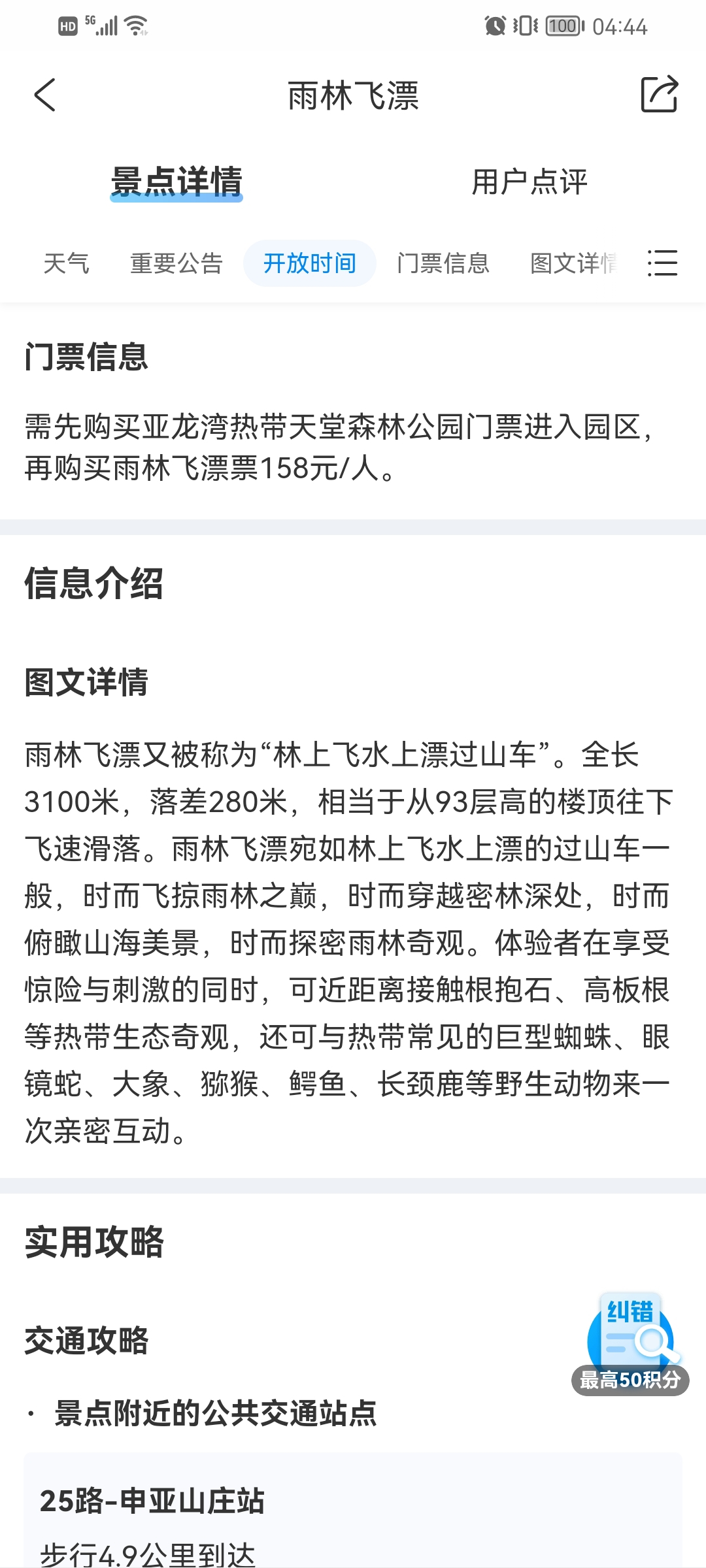Jump to the 天气 section
This screenshot has width=706, height=1568.
[66, 263]
